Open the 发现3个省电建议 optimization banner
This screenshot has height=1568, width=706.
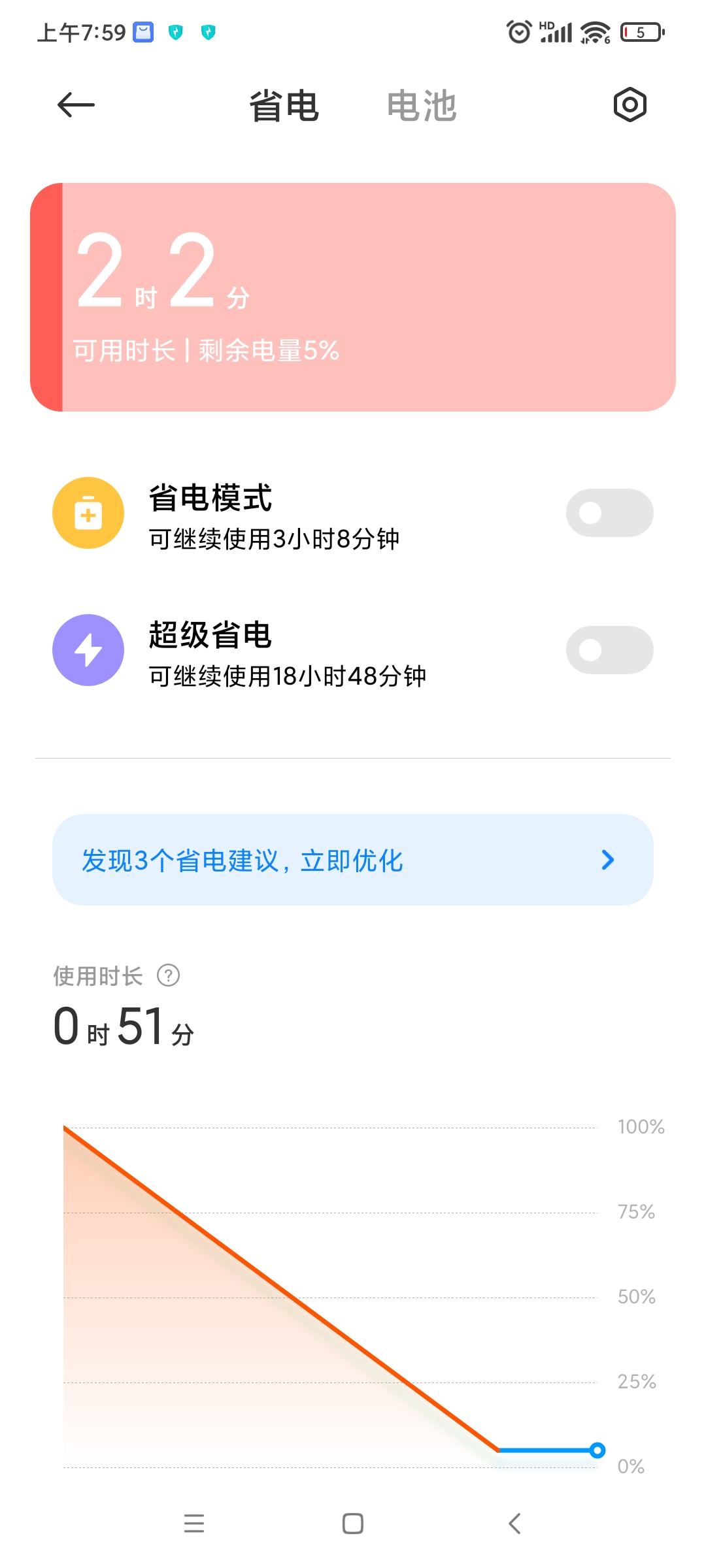pos(353,860)
